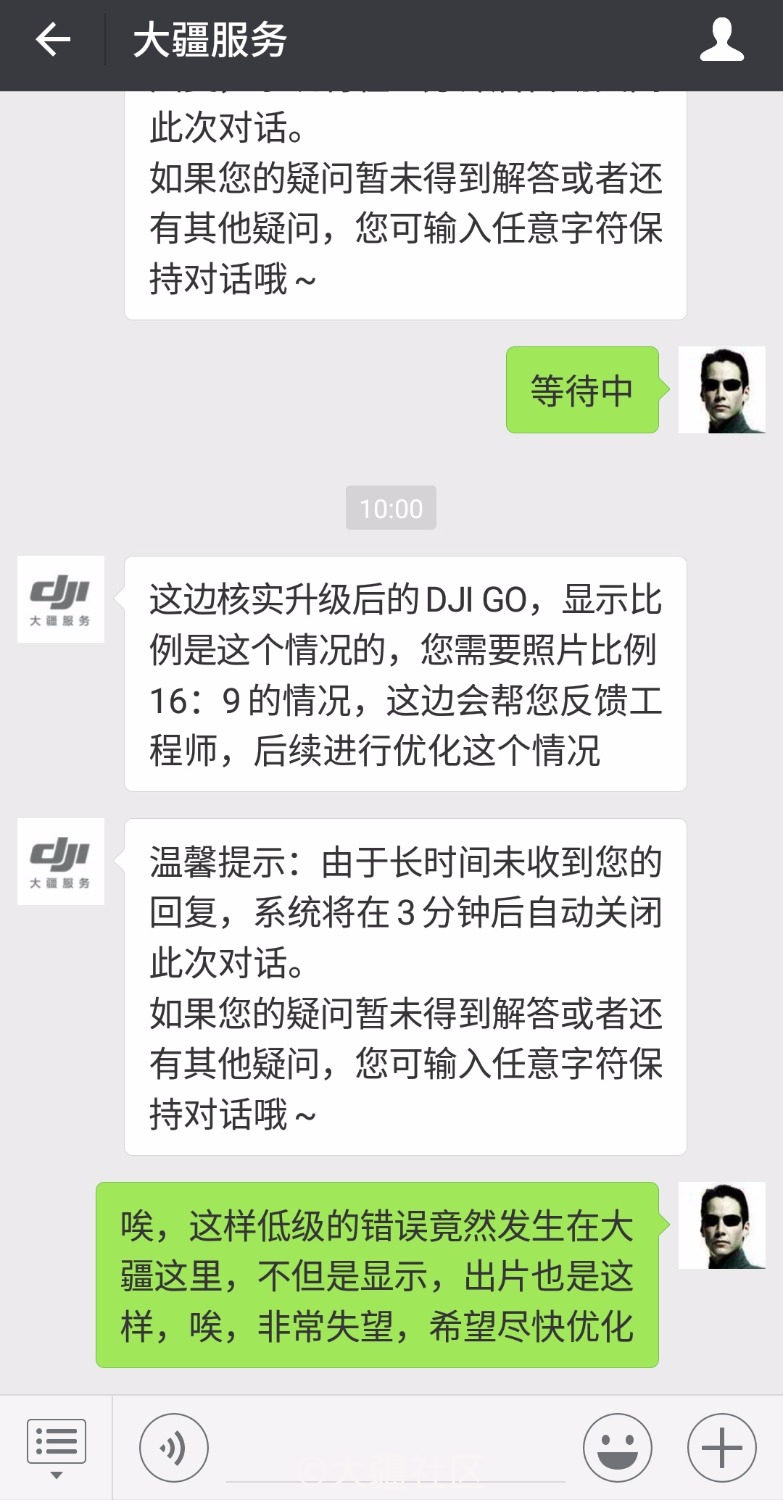Open the 大疆服务 account profile icon
This screenshot has width=783, height=1500.
(721, 41)
